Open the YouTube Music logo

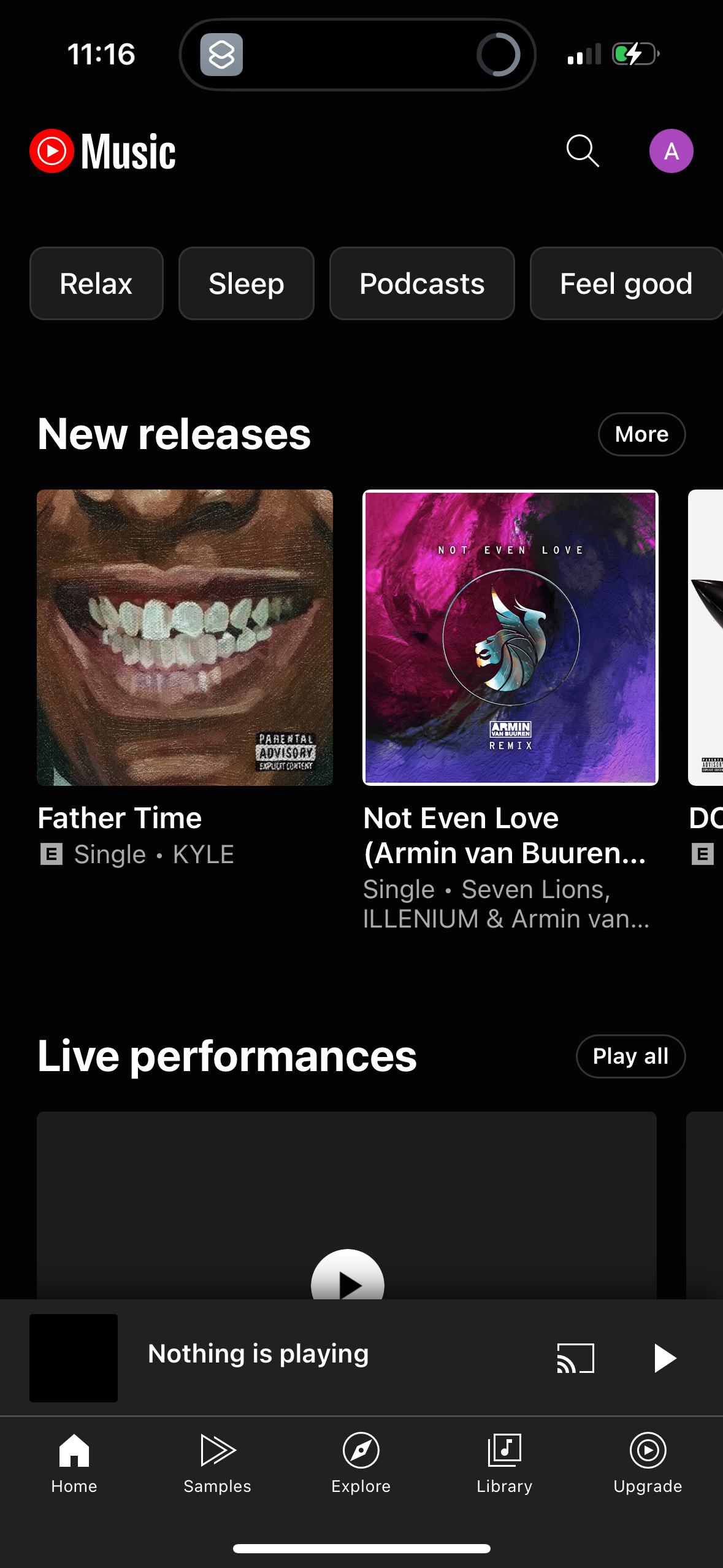click(x=101, y=150)
